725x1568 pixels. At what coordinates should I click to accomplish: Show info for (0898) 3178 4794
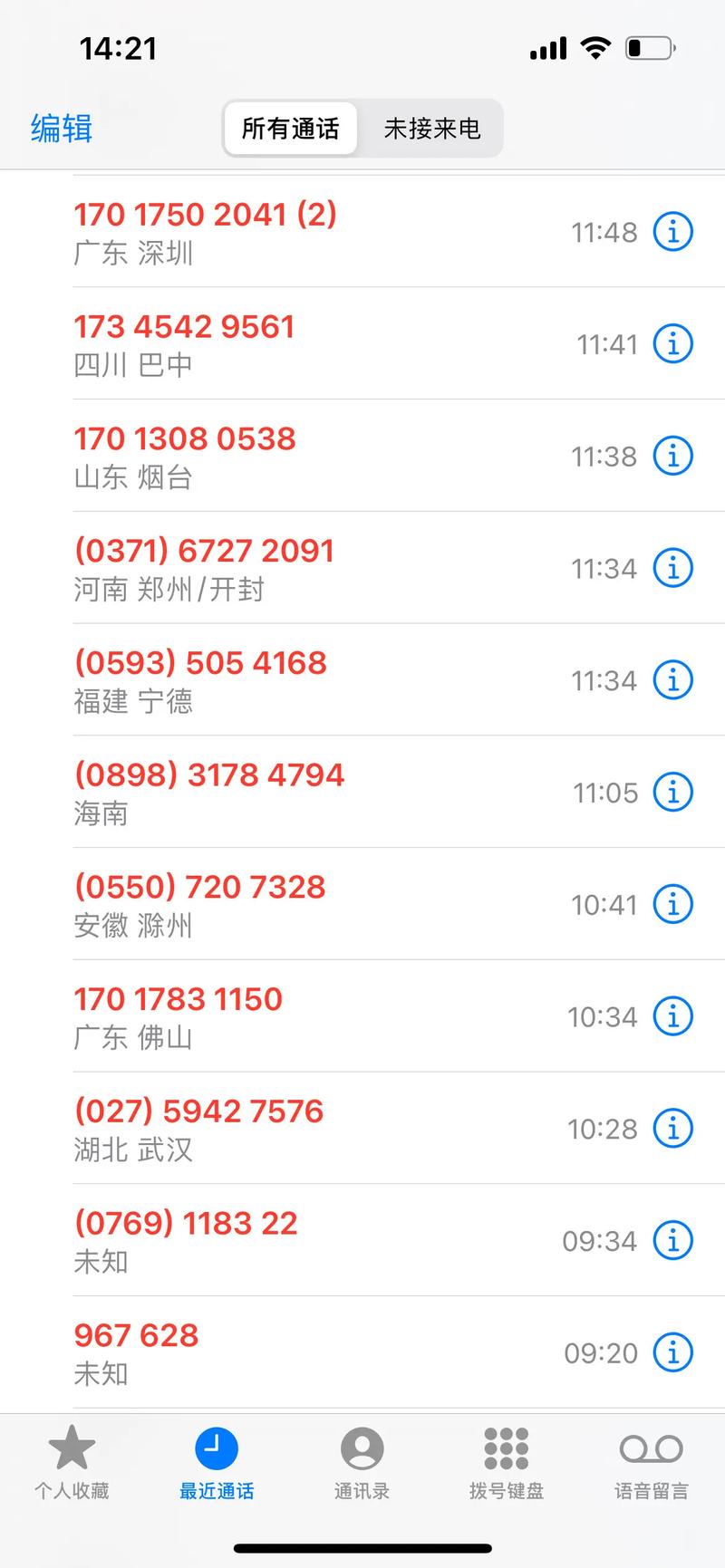[x=672, y=793]
